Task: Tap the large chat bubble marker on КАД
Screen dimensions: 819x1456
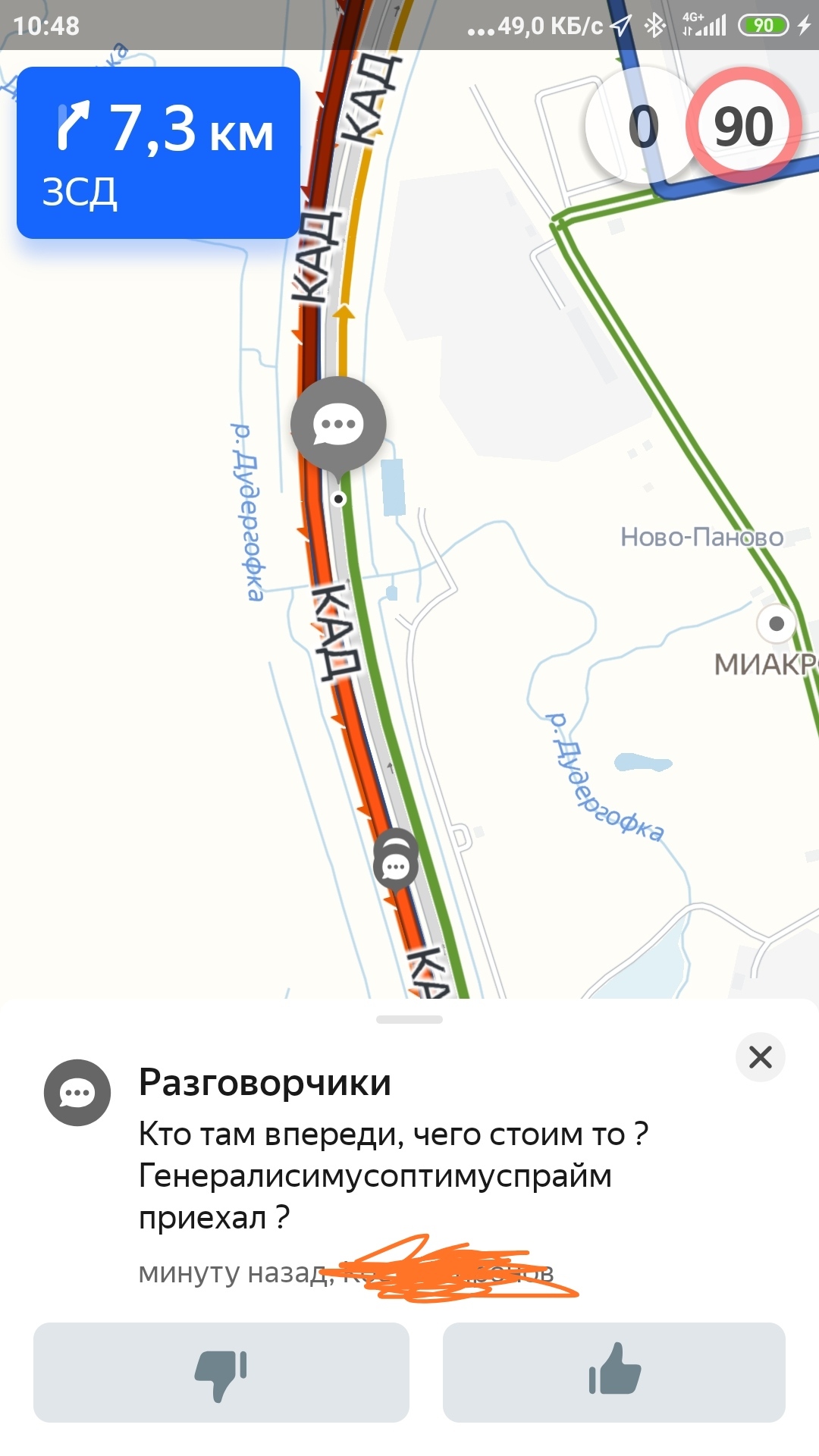Action: [x=338, y=425]
